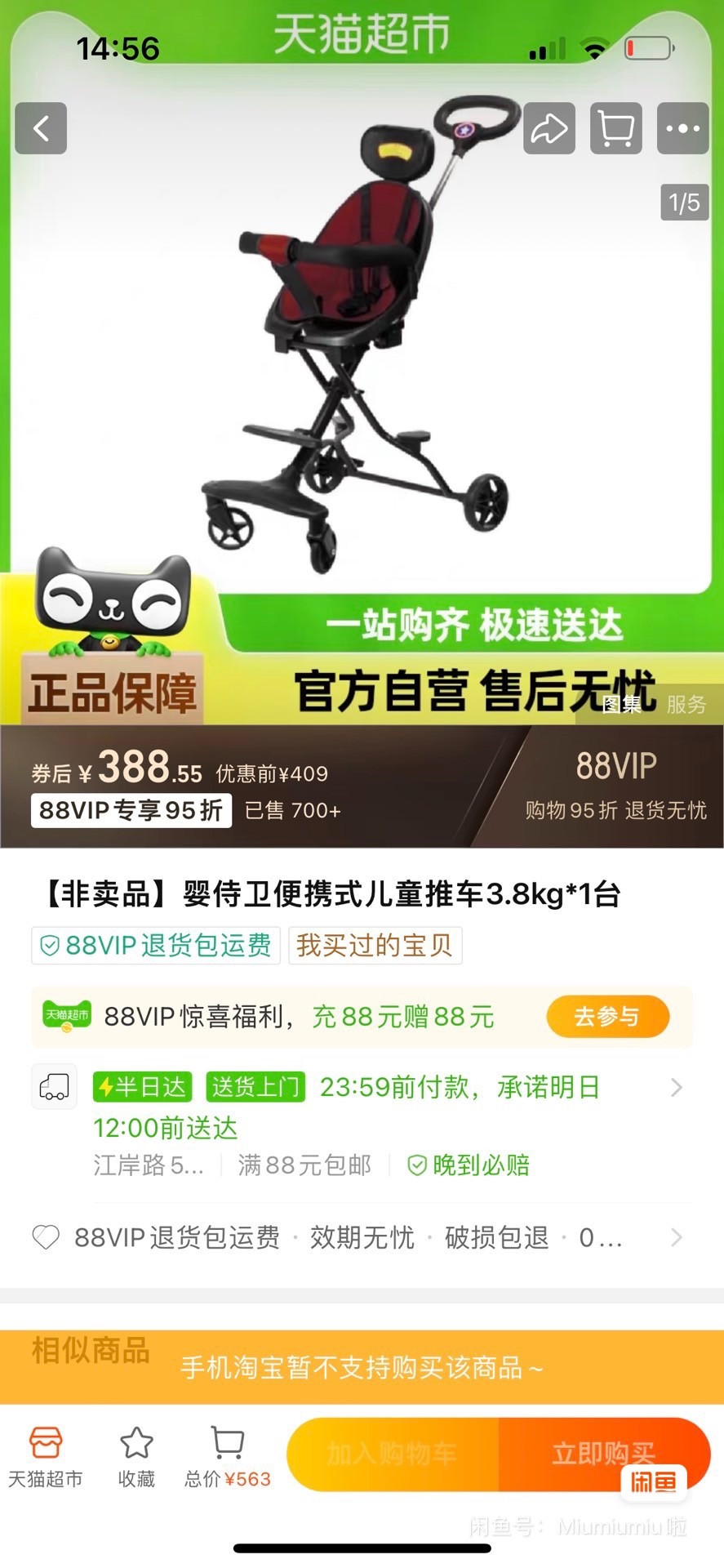Tap 去参与 for the 88VIP recharge offer

(x=607, y=1017)
